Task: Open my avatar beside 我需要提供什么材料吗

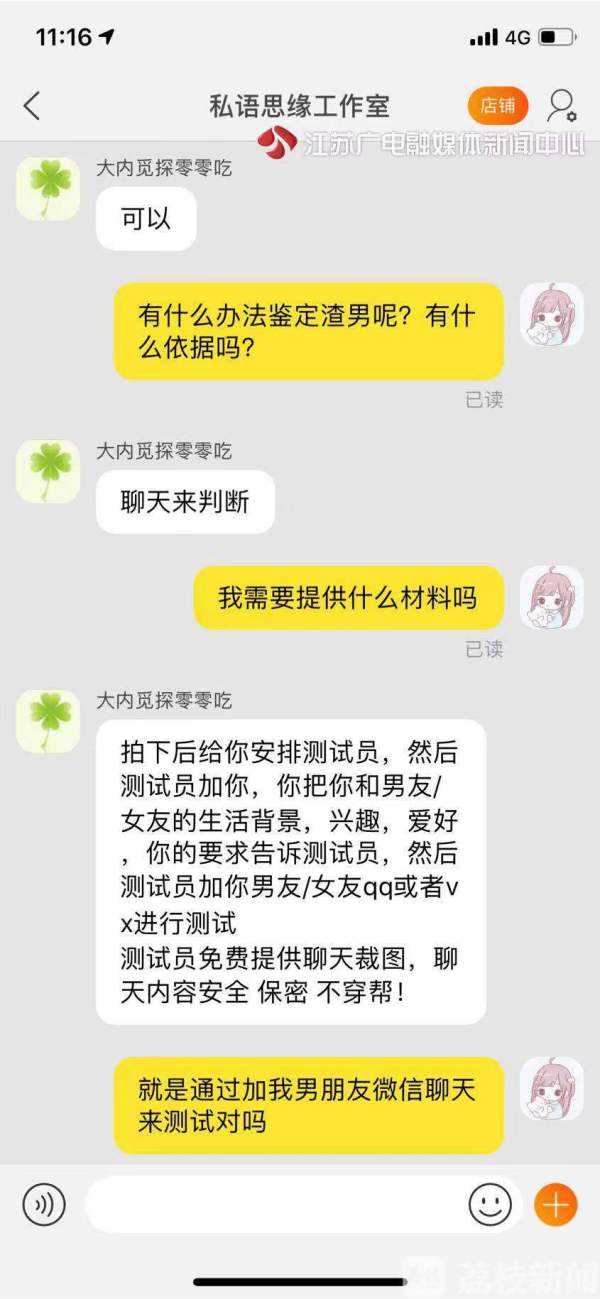Action: click(551, 598)
